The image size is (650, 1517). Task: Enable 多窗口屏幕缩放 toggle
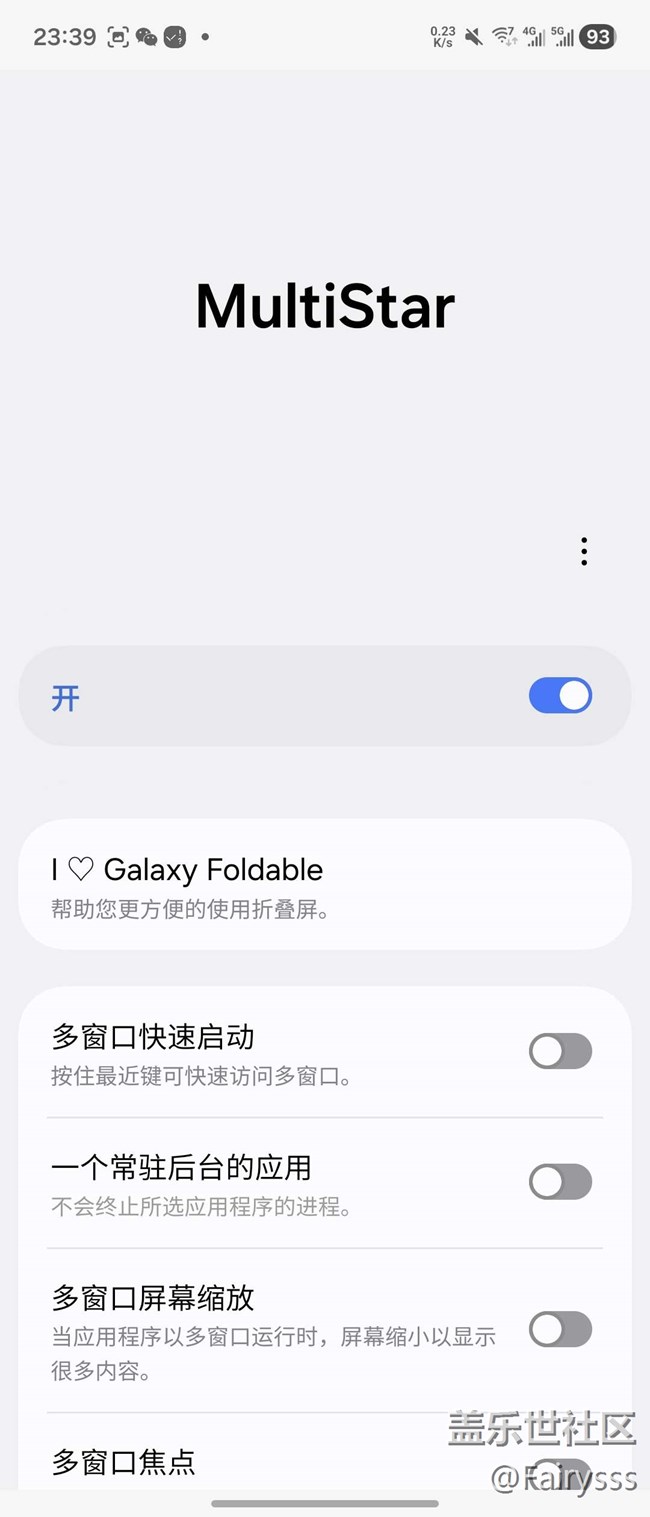point(560,1329)
